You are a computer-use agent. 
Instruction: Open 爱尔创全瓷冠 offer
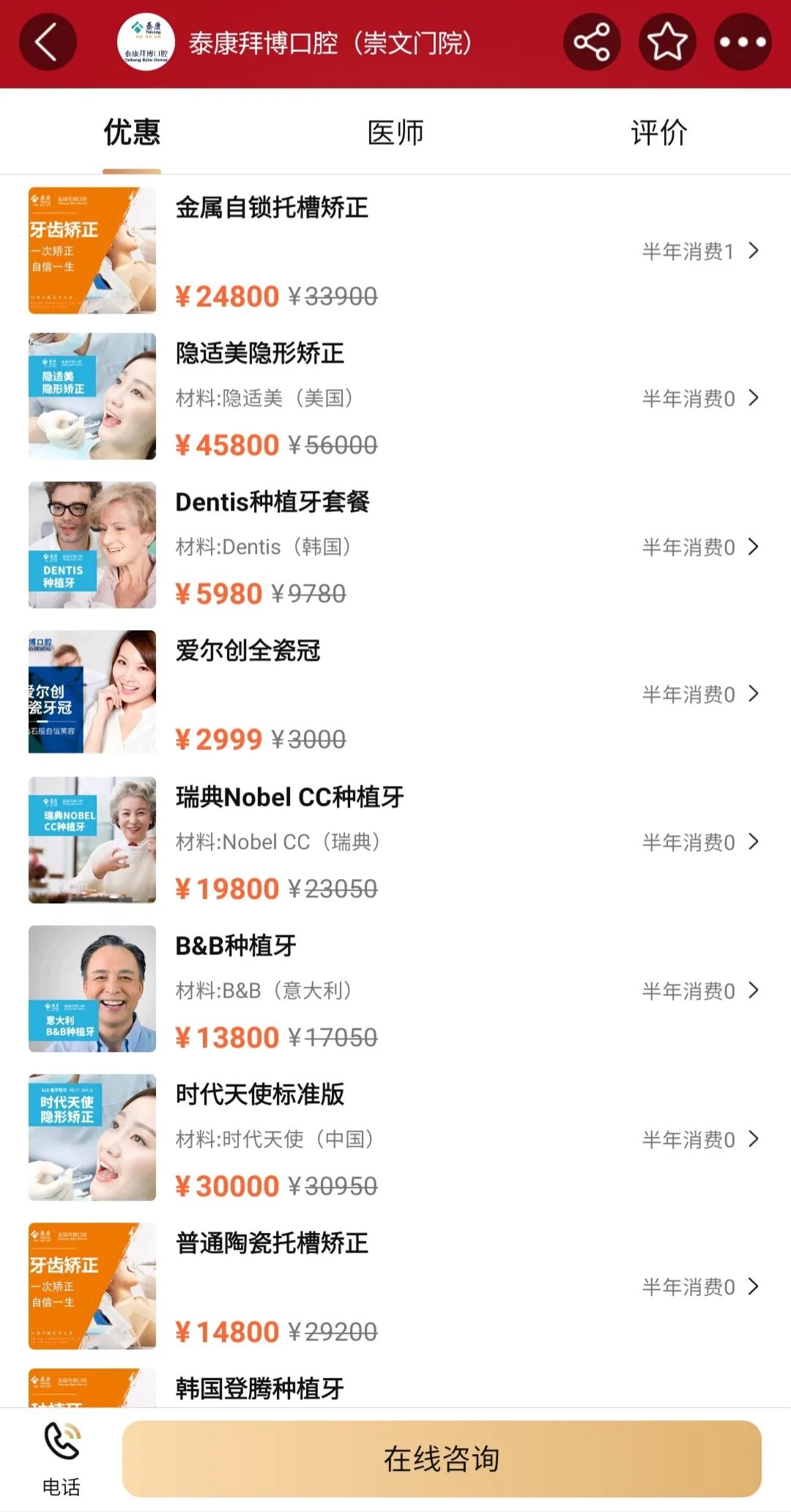pyautogui.click(x=248, y=651)
